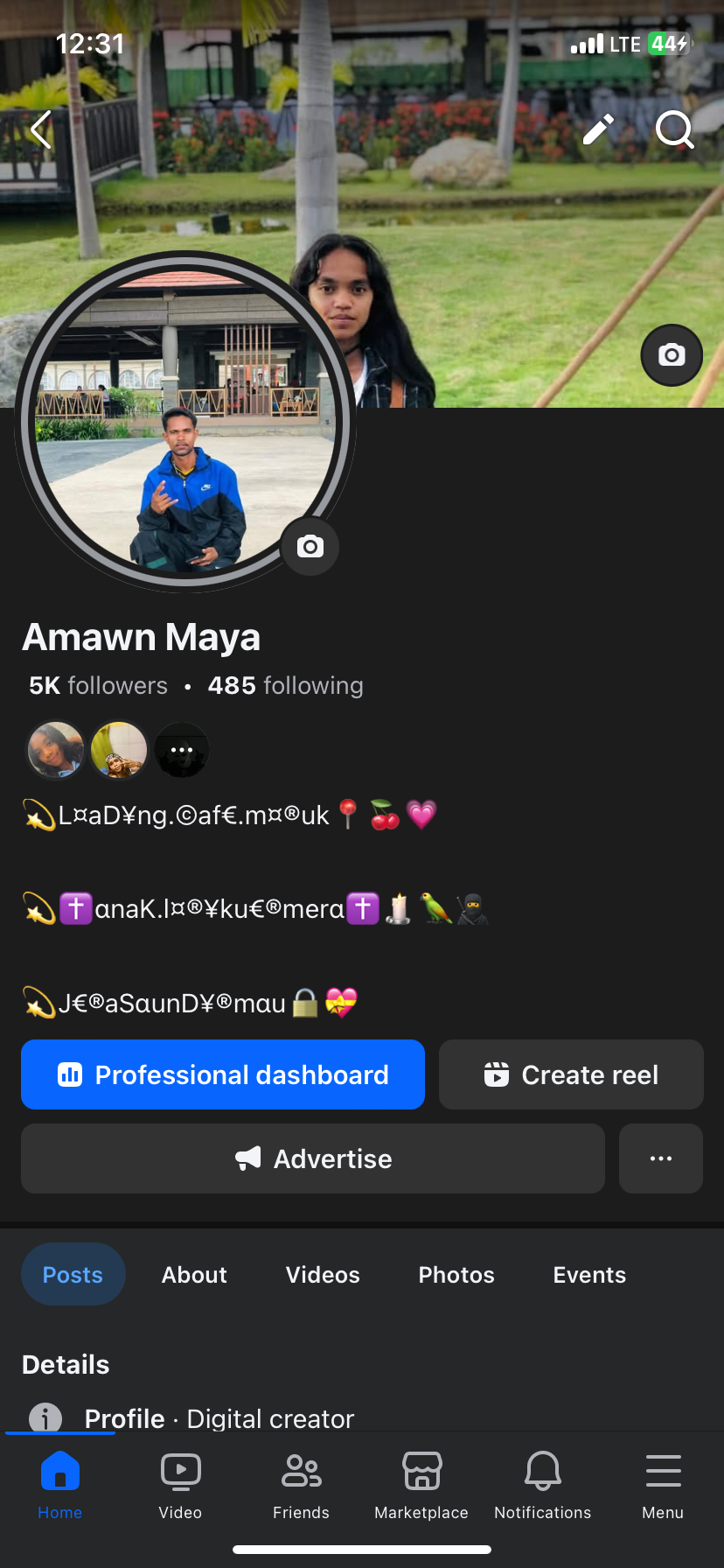Update profile picture via camera icon

[x=310, y=547]
